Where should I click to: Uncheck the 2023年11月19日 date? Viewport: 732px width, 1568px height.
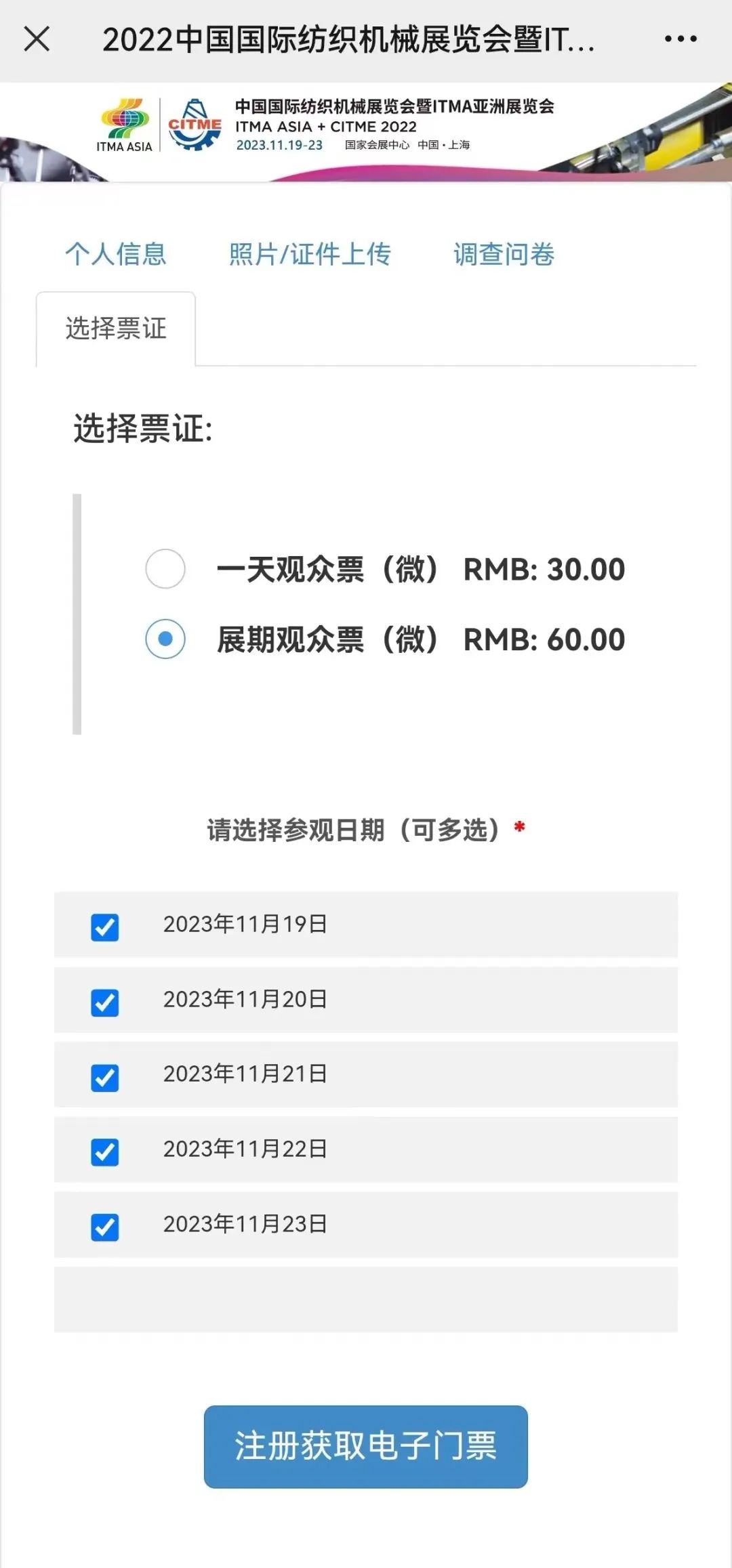105,927
